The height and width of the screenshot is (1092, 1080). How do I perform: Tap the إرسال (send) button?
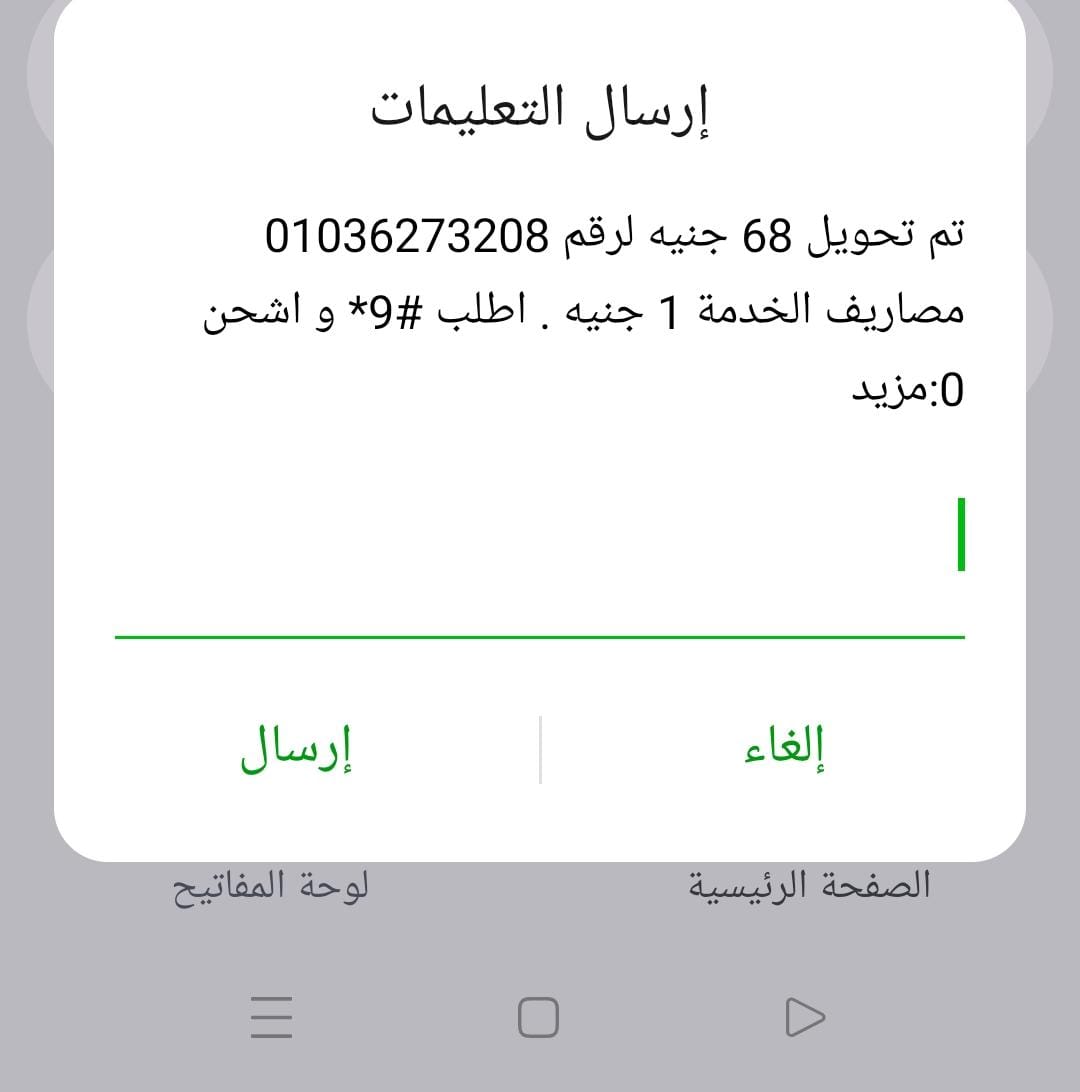pyautogui.click(x=296, y=751)
